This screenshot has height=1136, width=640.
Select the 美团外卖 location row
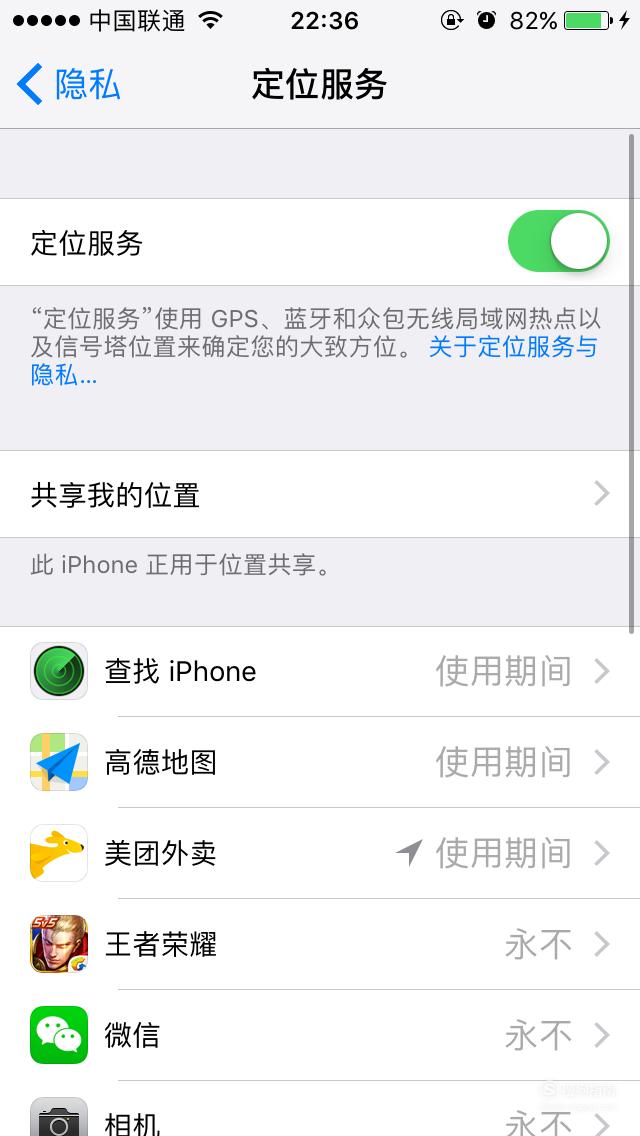tap(315, 853)
